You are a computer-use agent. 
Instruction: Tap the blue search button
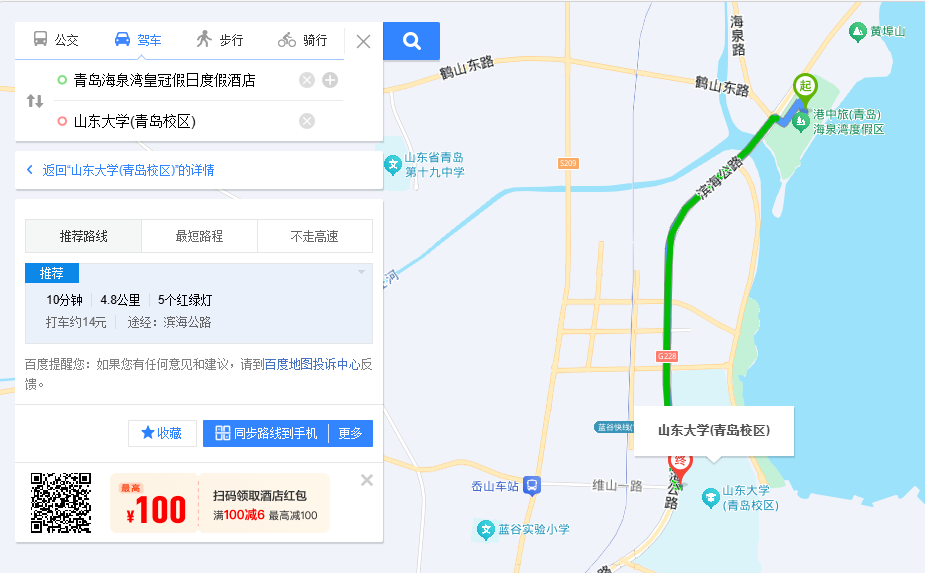[411, 41]
